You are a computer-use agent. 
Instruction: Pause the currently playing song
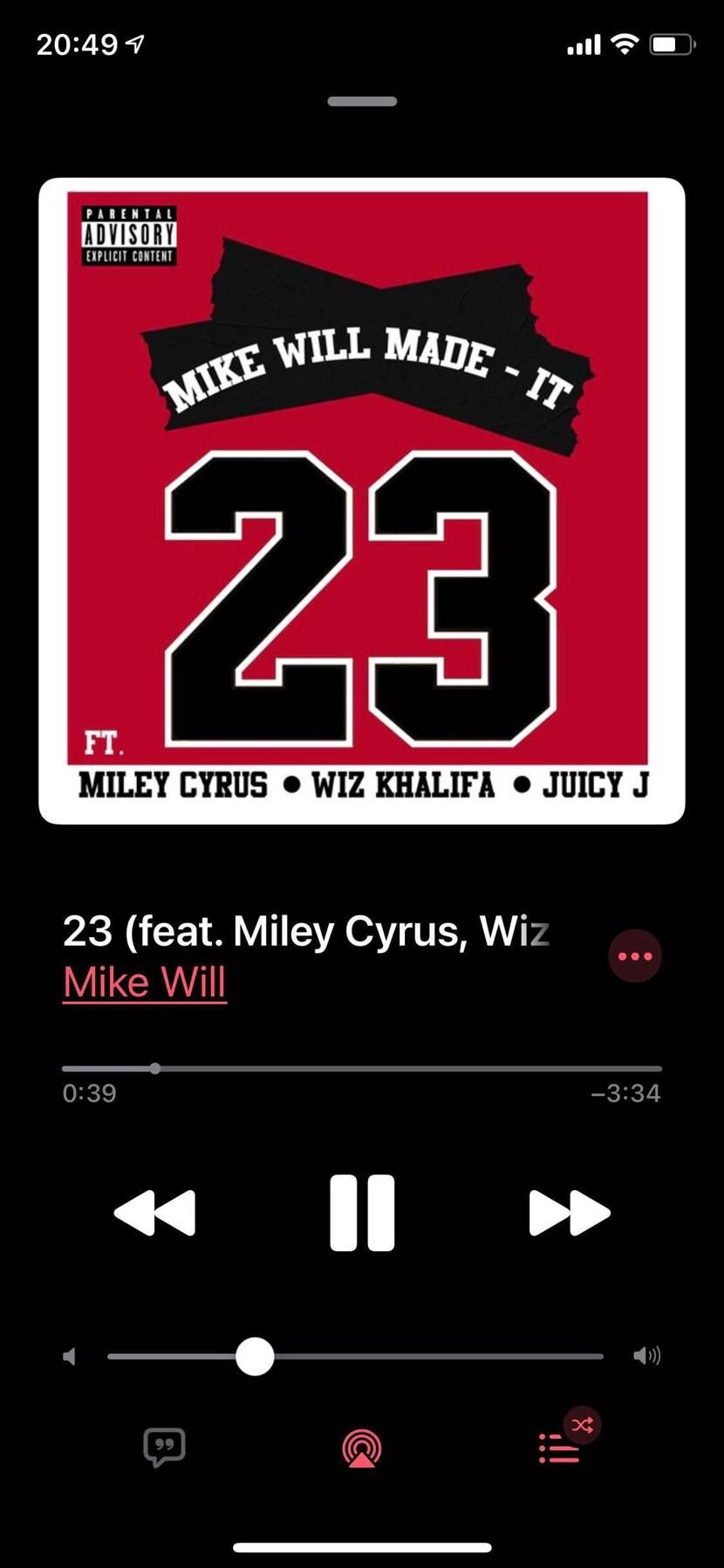tap(362, 1212)
